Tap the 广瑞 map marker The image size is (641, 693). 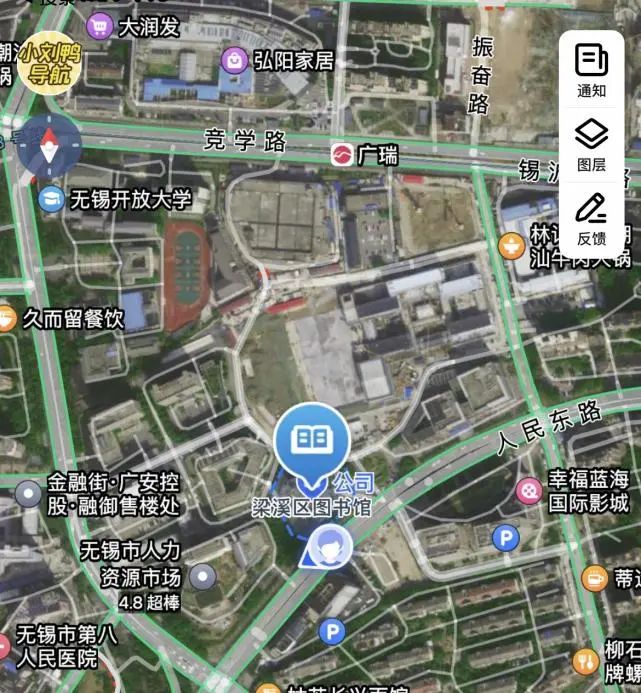pyautogui.click(x=342, y=154)
